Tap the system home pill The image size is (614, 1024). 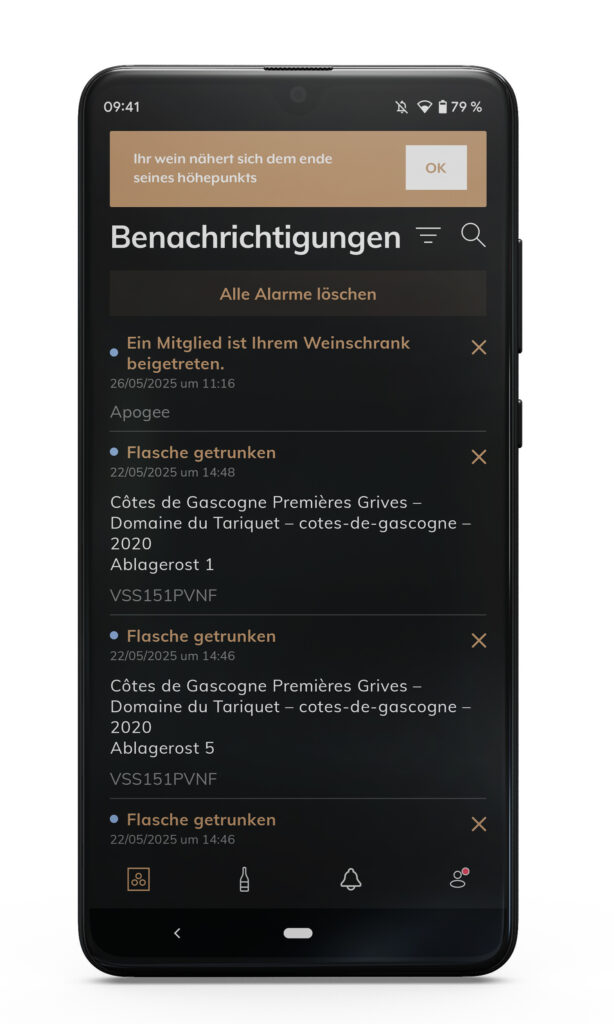click(x=298, y=933)
